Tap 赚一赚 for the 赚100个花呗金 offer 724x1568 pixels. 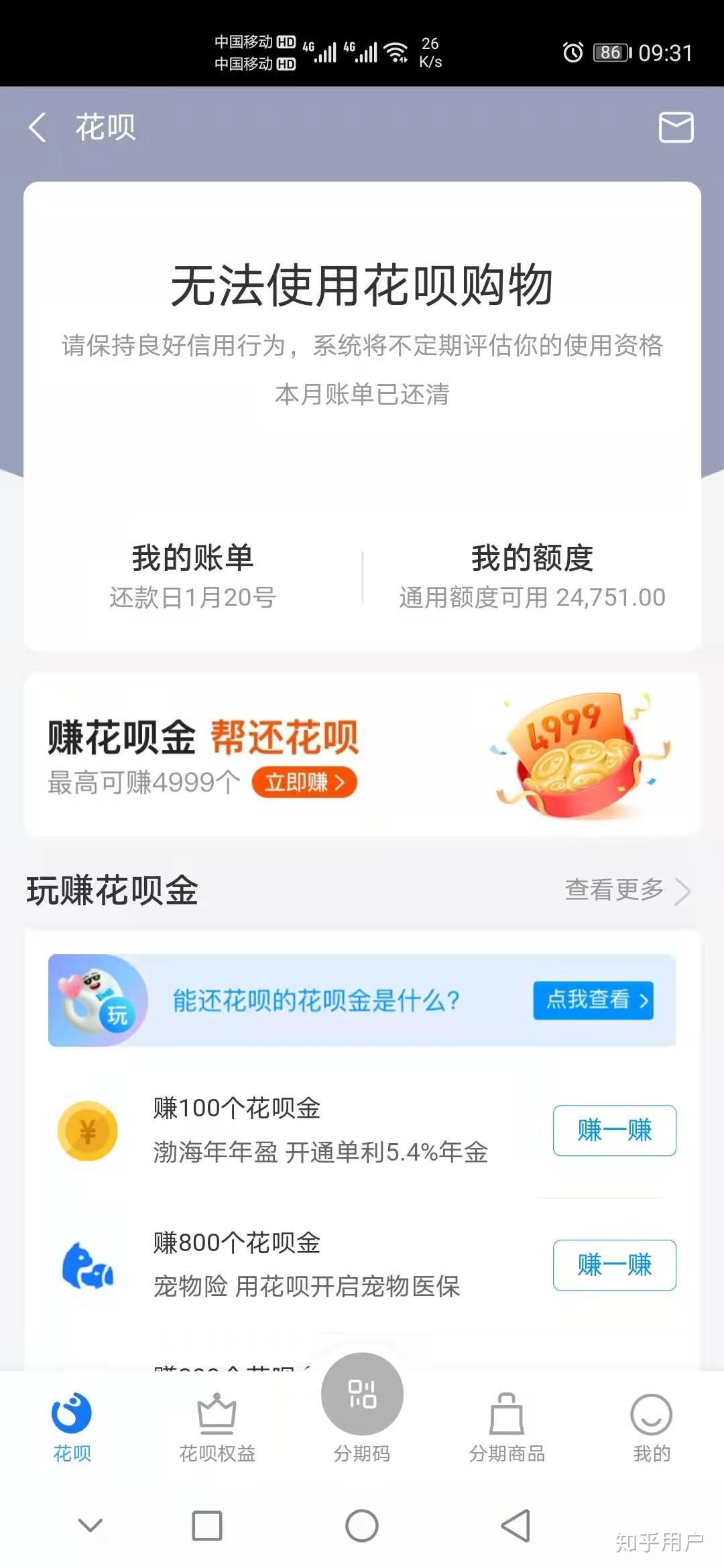(614, 1130)
